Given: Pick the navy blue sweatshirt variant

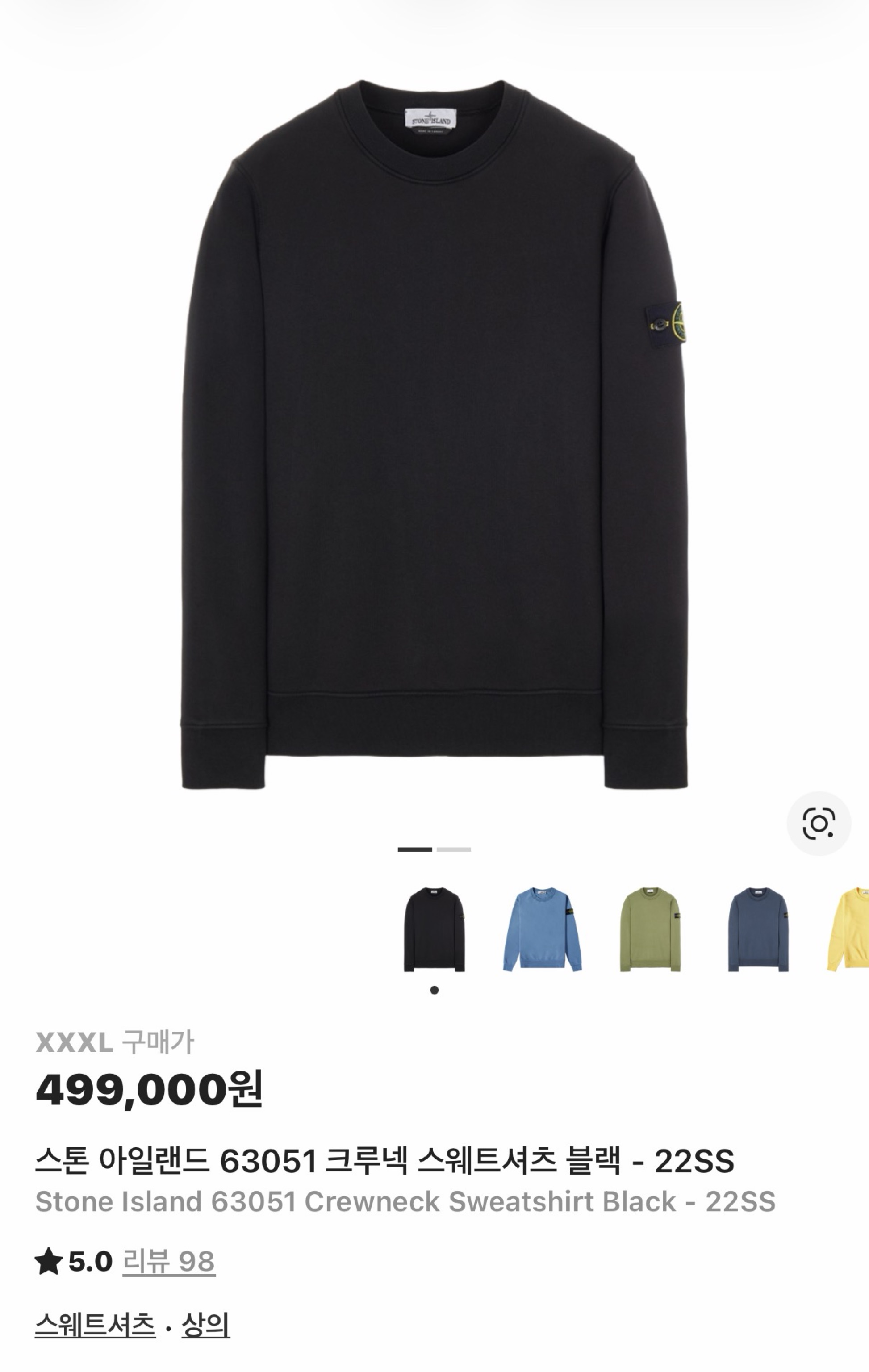Looking at the screenshot, I should [758, 929].
